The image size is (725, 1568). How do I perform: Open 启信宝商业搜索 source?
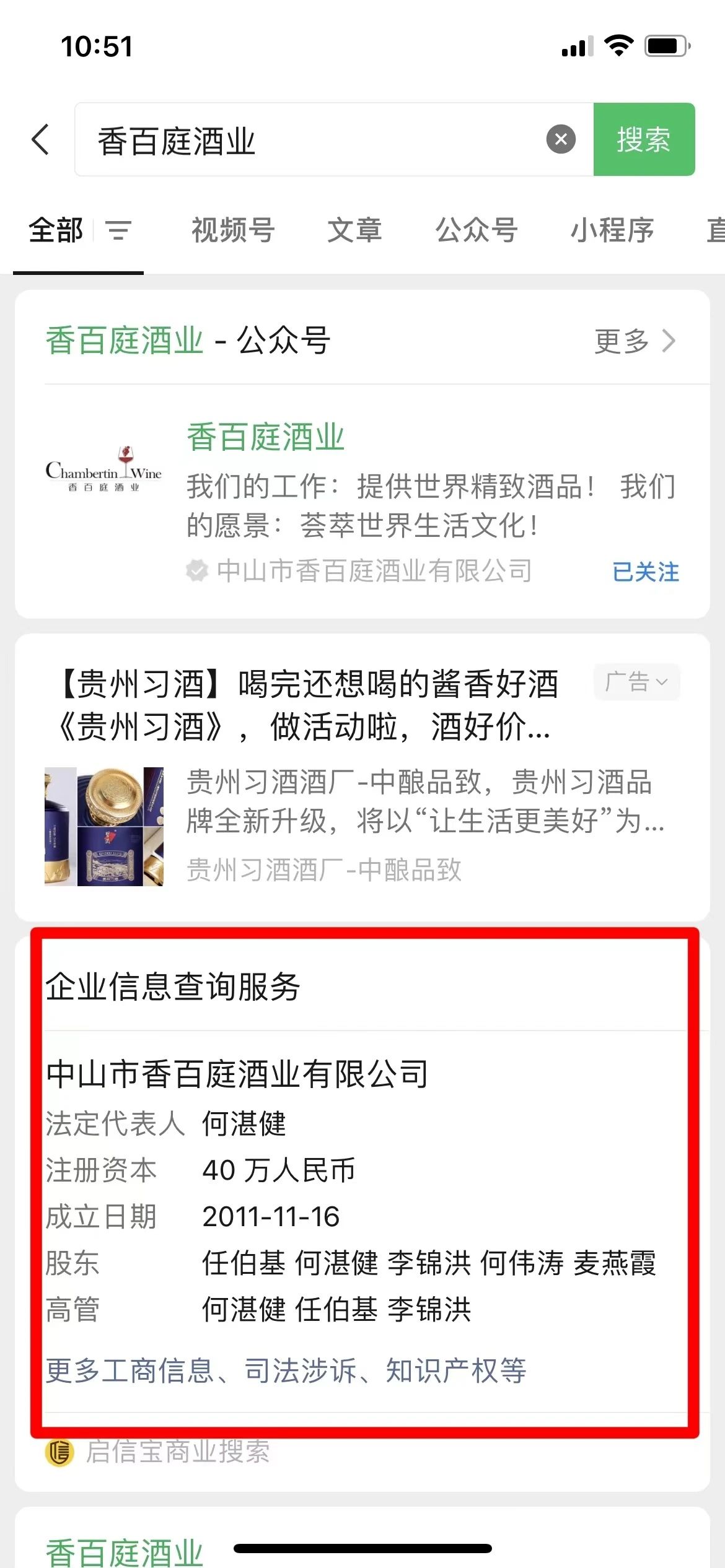point(158,1452)
